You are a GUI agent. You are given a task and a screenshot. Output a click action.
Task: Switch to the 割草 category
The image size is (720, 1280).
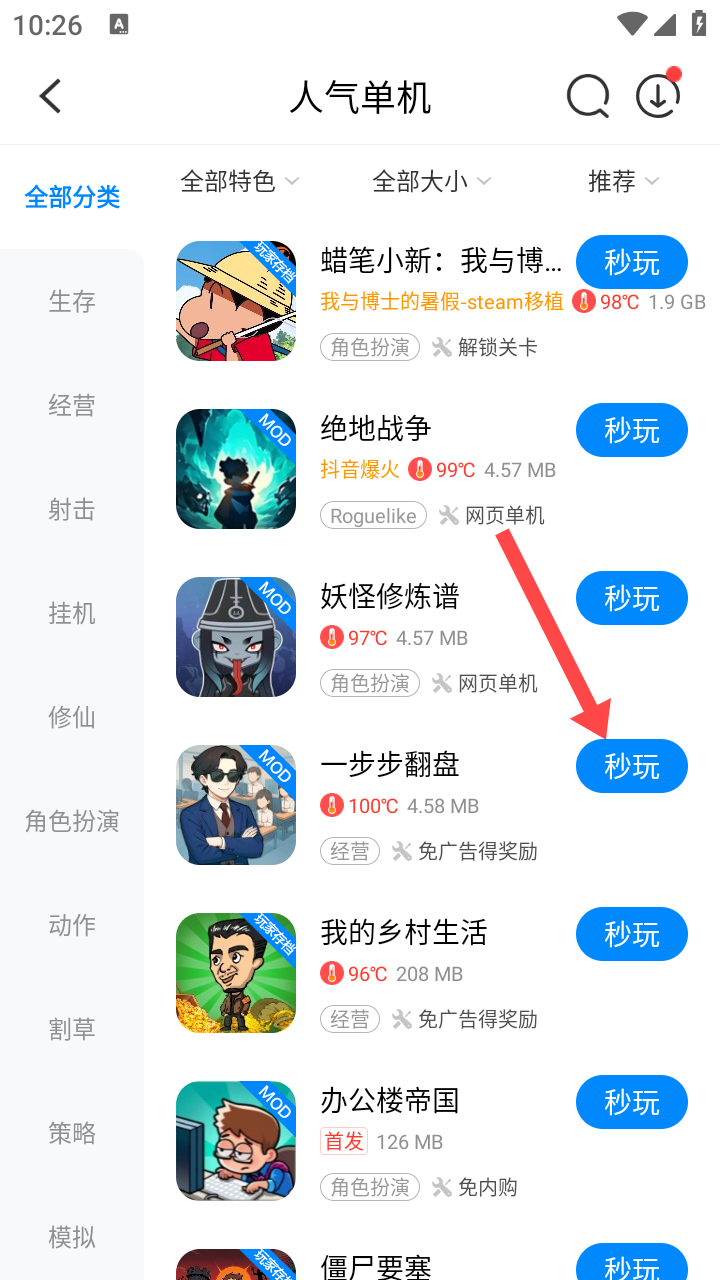72,1029
